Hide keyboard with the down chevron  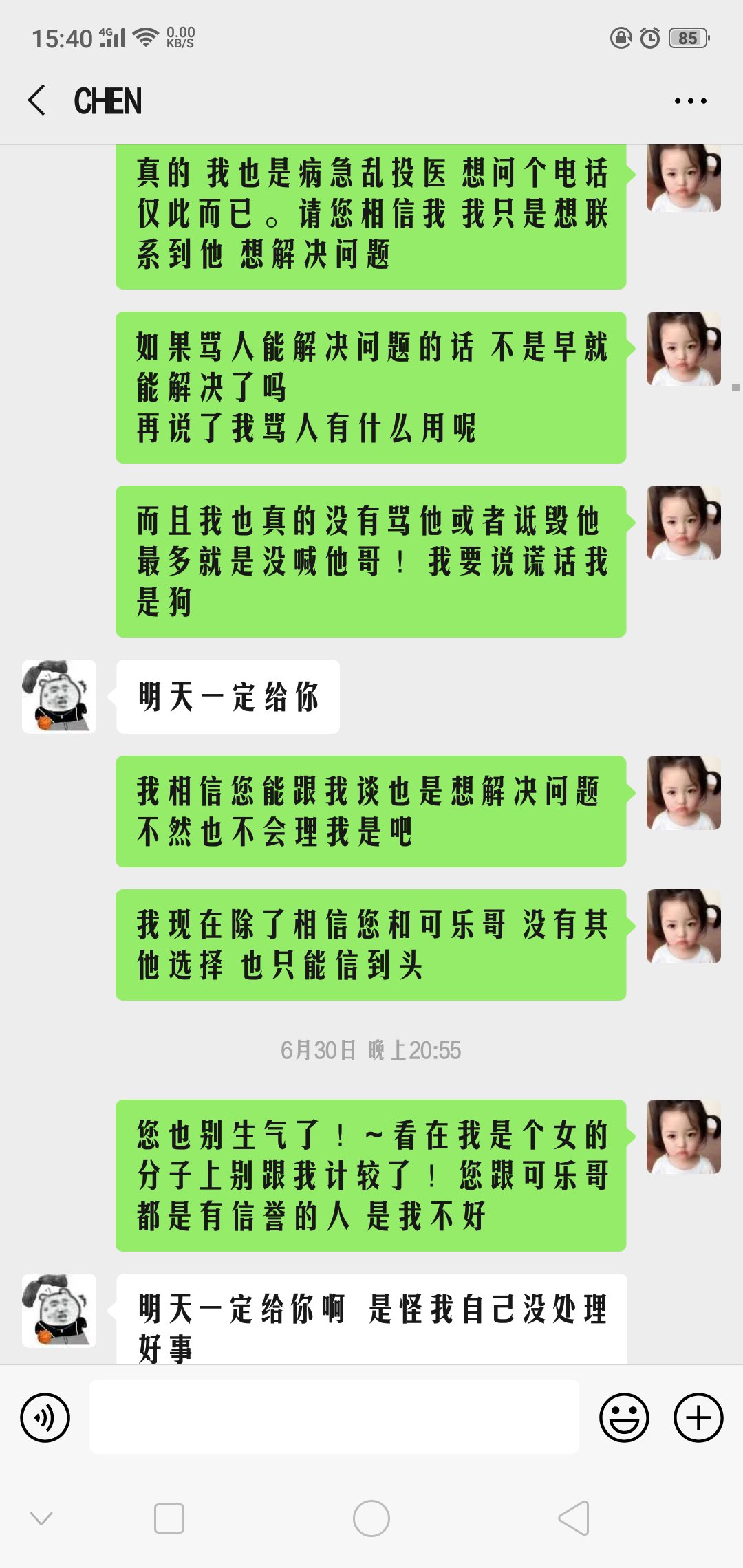coord(41,1518)
